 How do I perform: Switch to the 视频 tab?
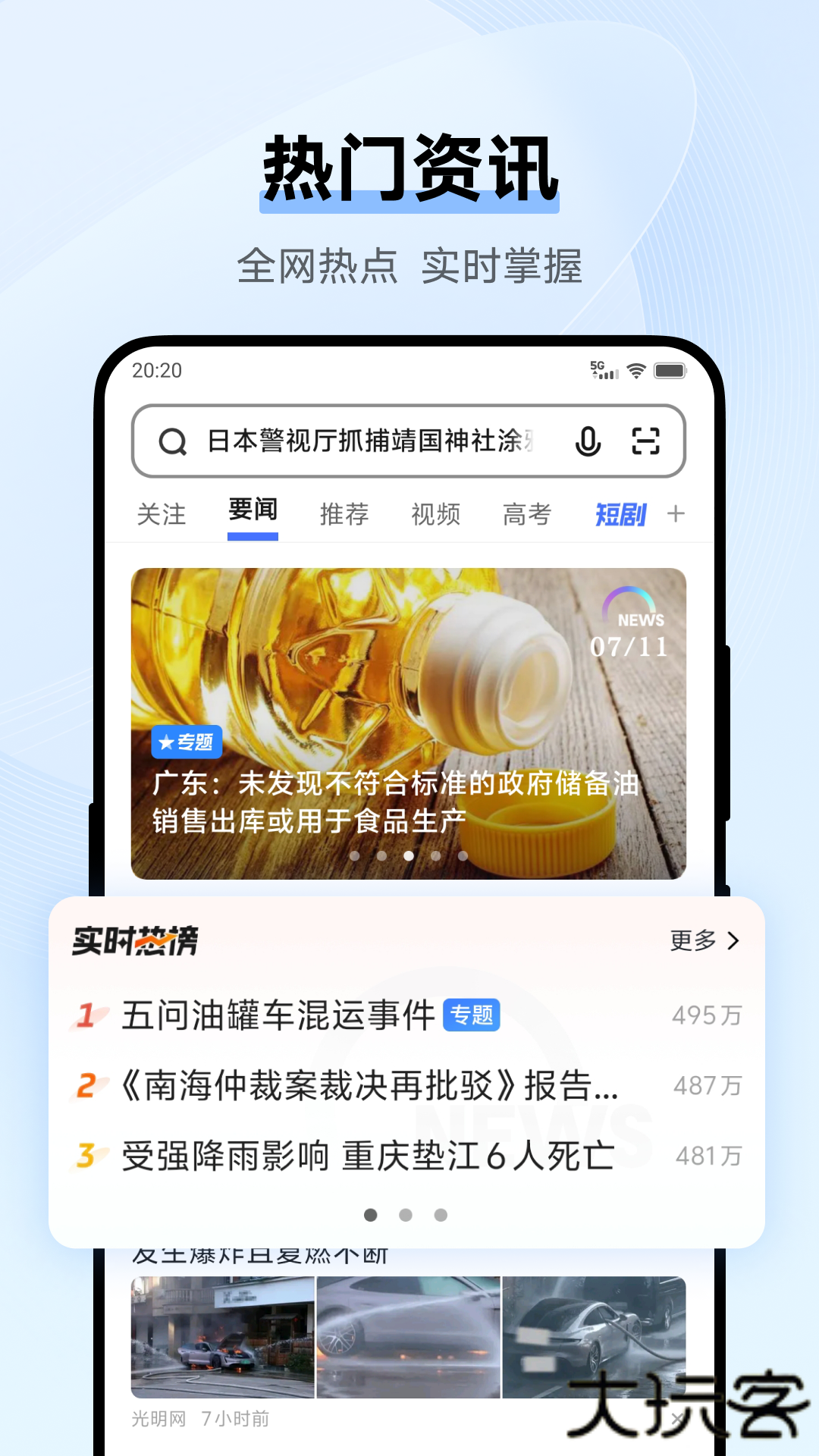coord(435,514)
